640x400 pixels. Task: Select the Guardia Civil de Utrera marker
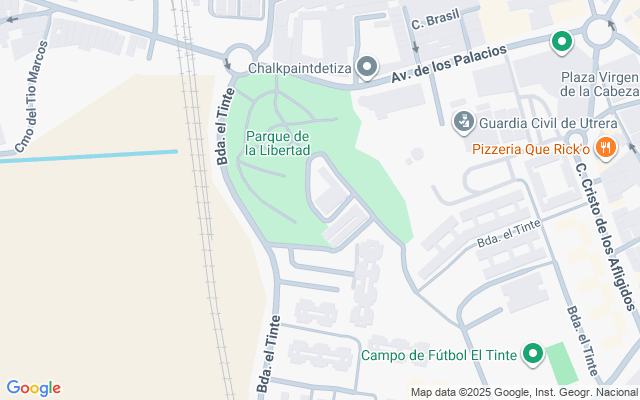(463, 122)
